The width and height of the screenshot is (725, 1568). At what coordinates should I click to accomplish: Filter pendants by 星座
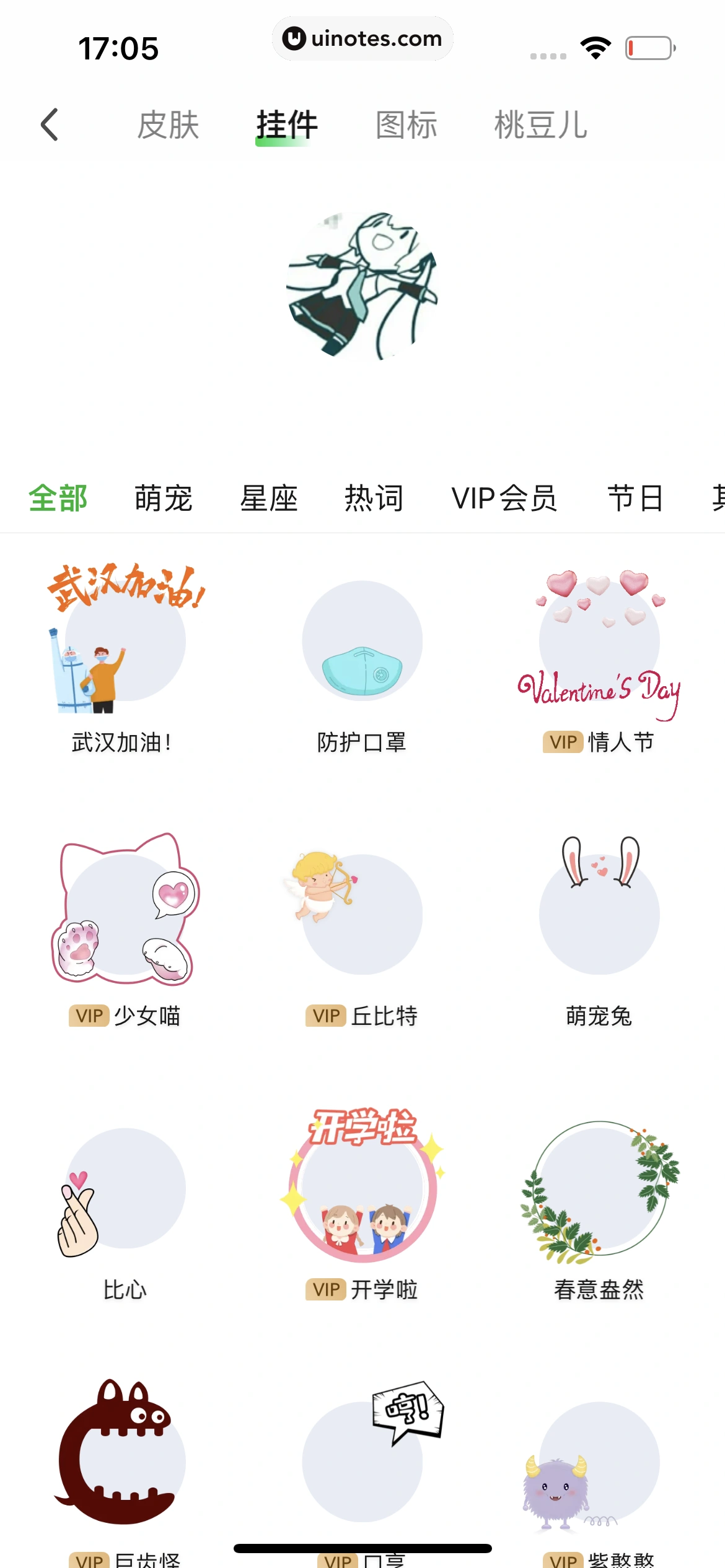[x=269, y=498]
